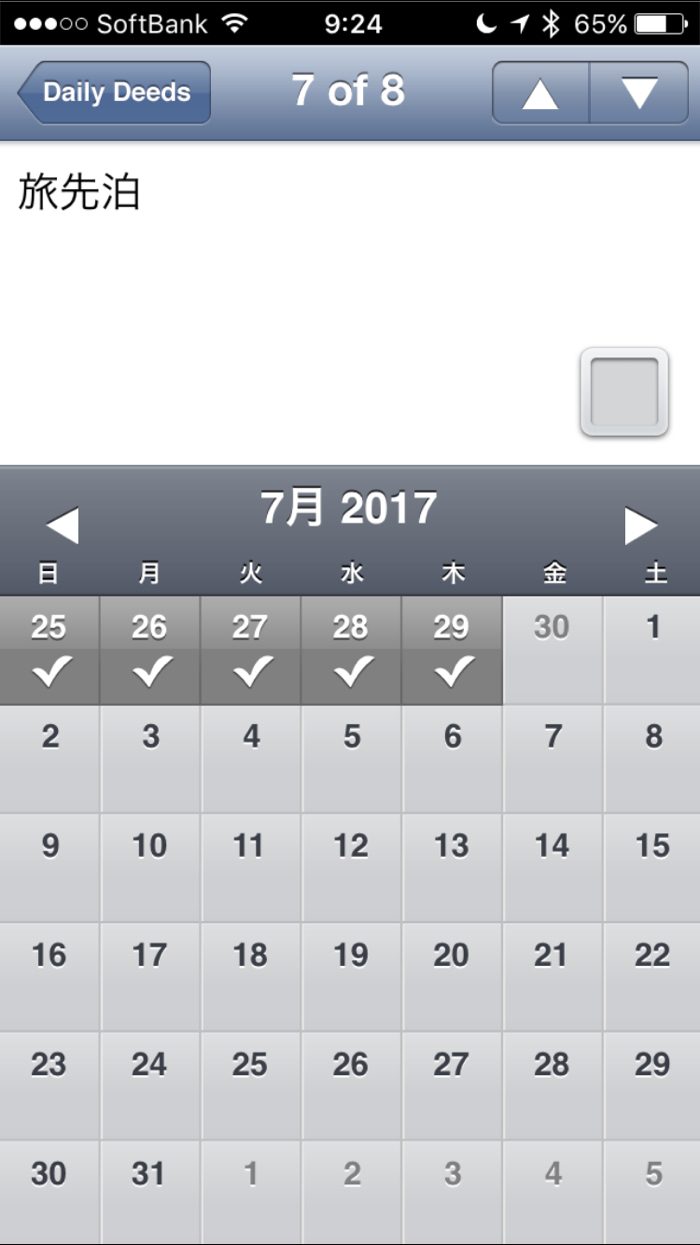Go back to Daily Deeds
Image resolution: width=700 pixels, height=1245 pixels.
[115, 93]
